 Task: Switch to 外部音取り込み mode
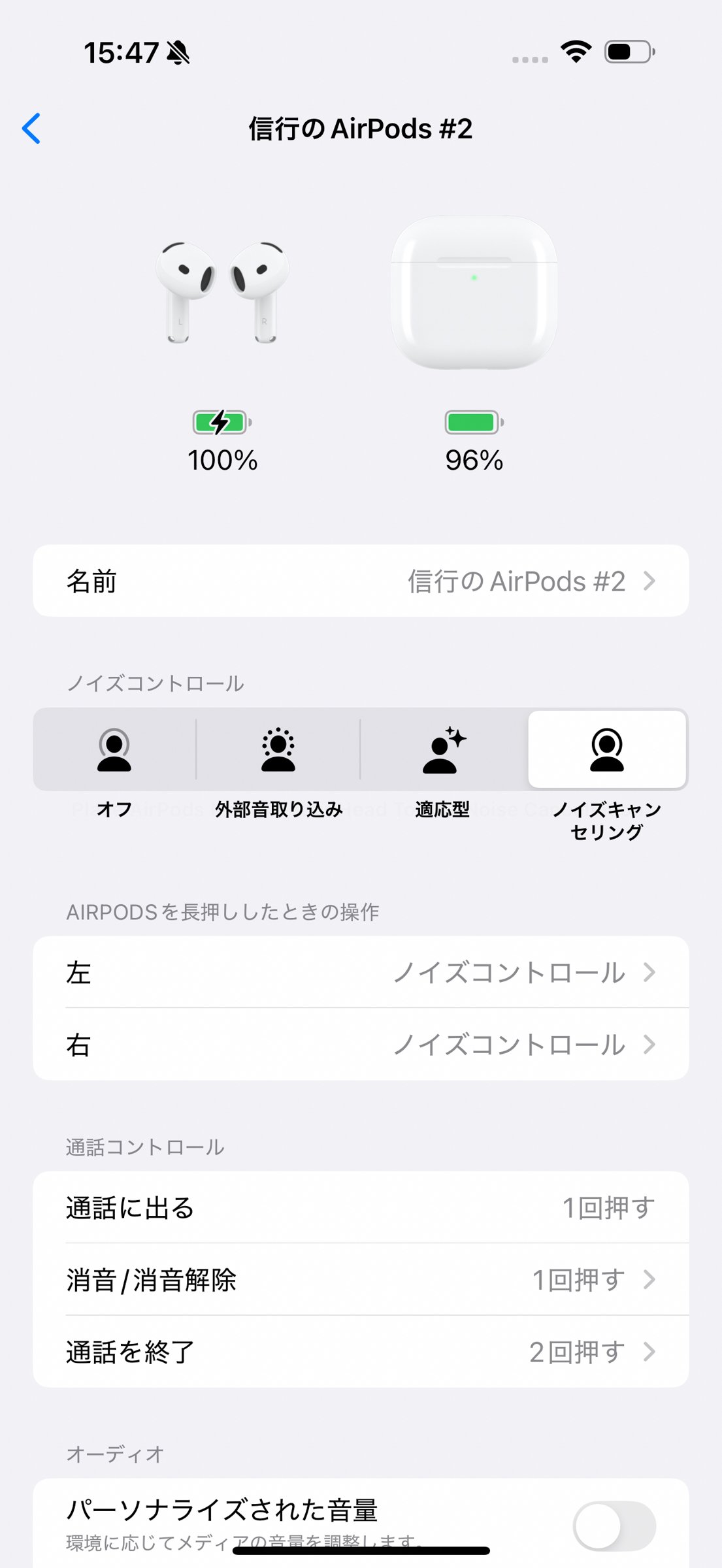(278, 750)
